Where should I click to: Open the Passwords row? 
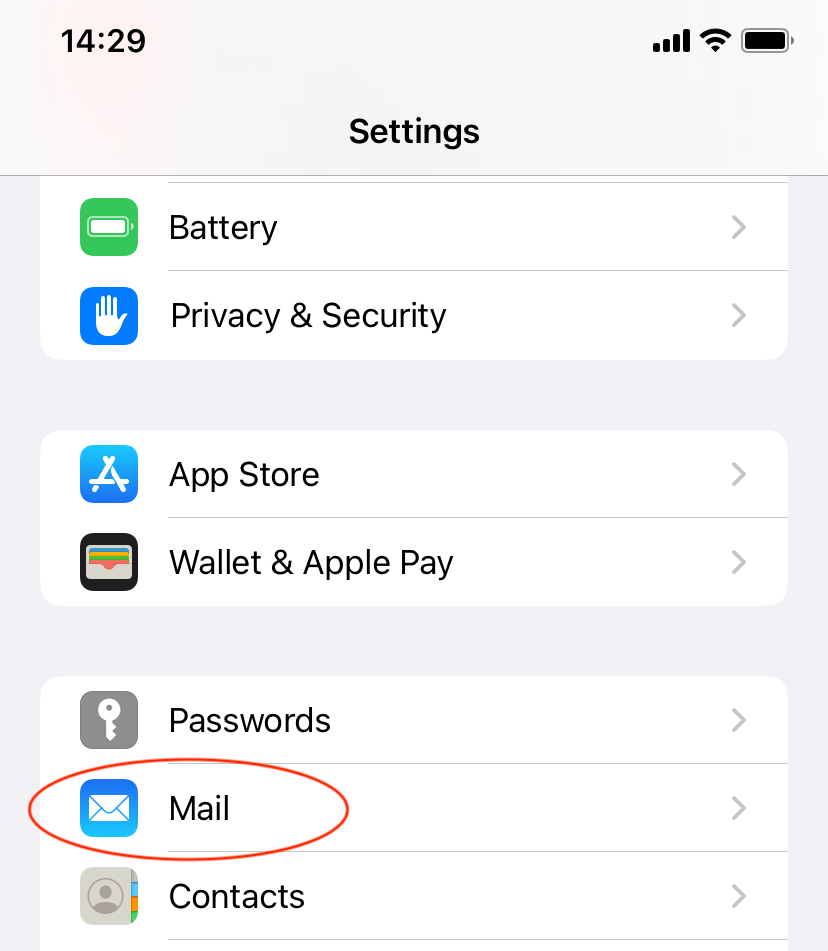(x=413, y=720)
